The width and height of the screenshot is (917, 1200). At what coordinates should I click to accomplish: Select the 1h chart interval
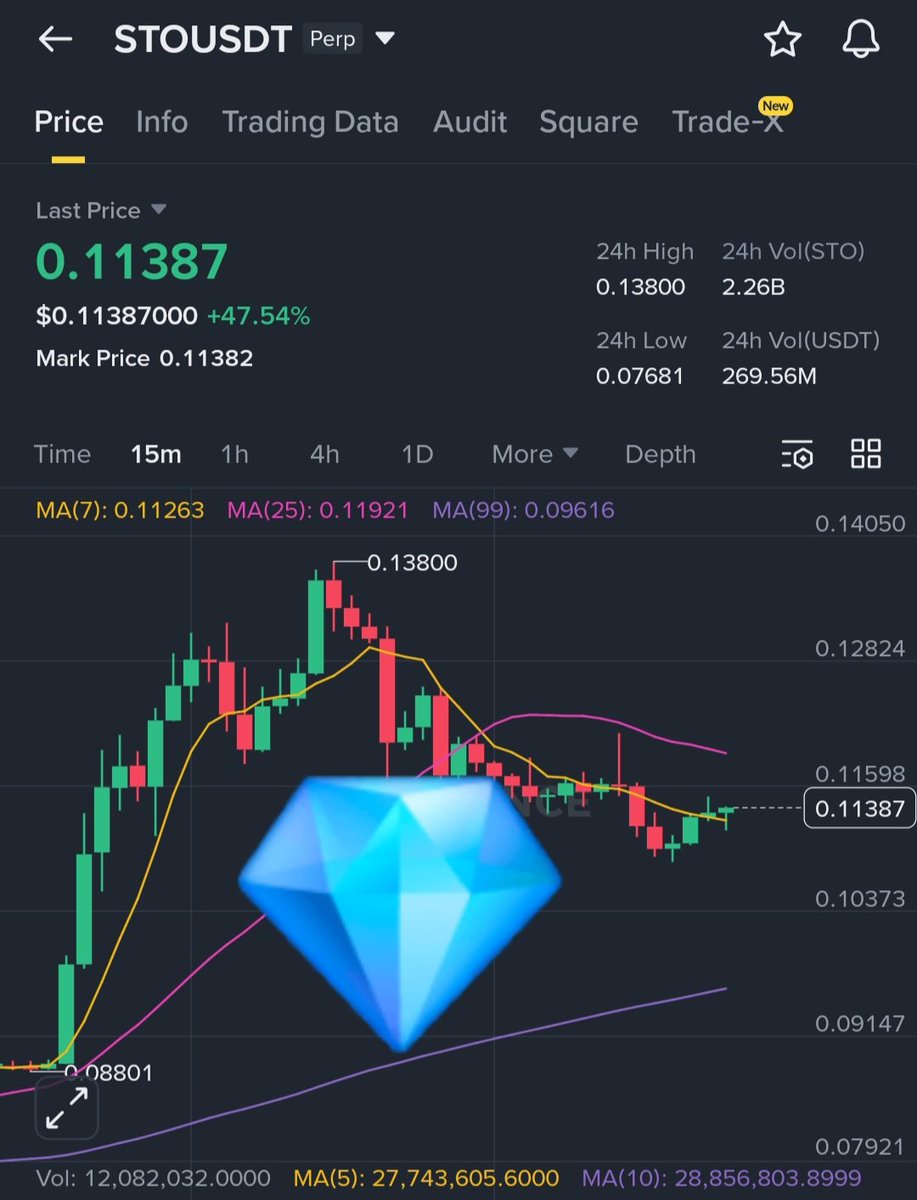(x=234, y=454)
